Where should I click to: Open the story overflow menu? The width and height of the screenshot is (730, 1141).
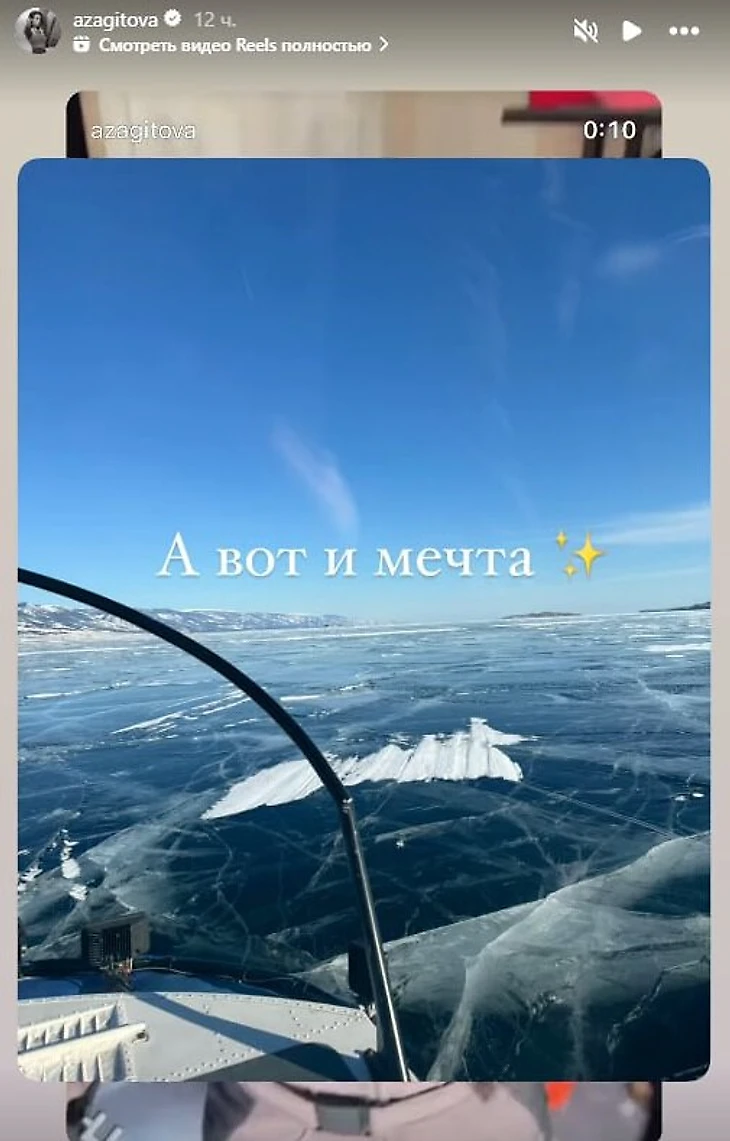[684, 31]
